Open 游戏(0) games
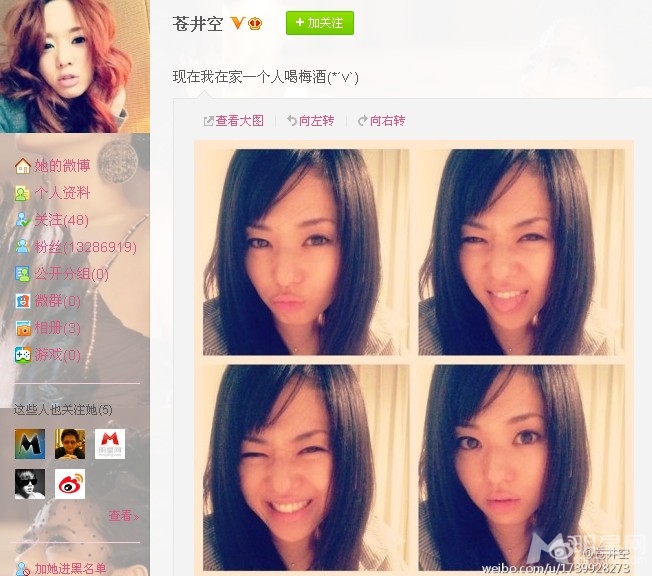The image size is (652, 576). (57, 355)
